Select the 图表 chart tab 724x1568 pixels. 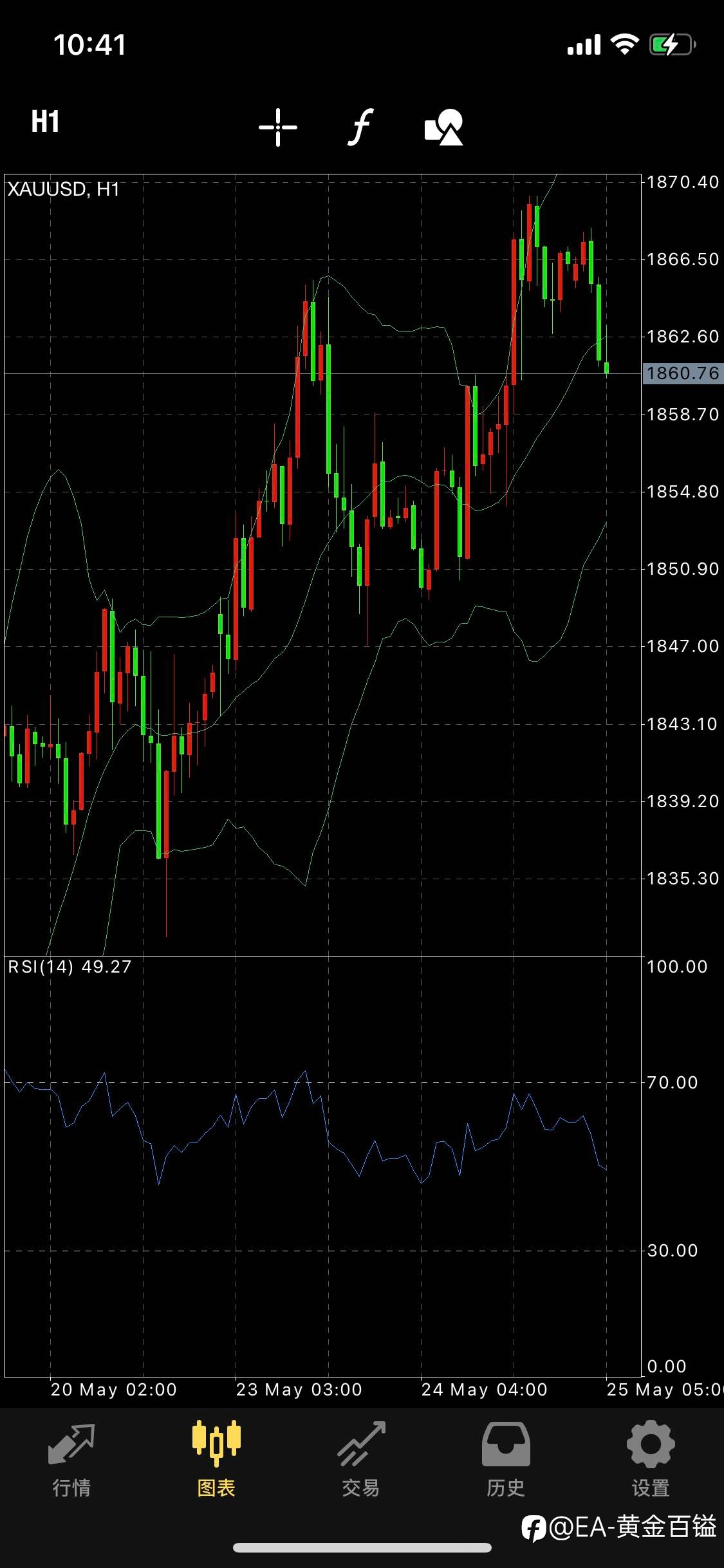[x=216, y=1459]
